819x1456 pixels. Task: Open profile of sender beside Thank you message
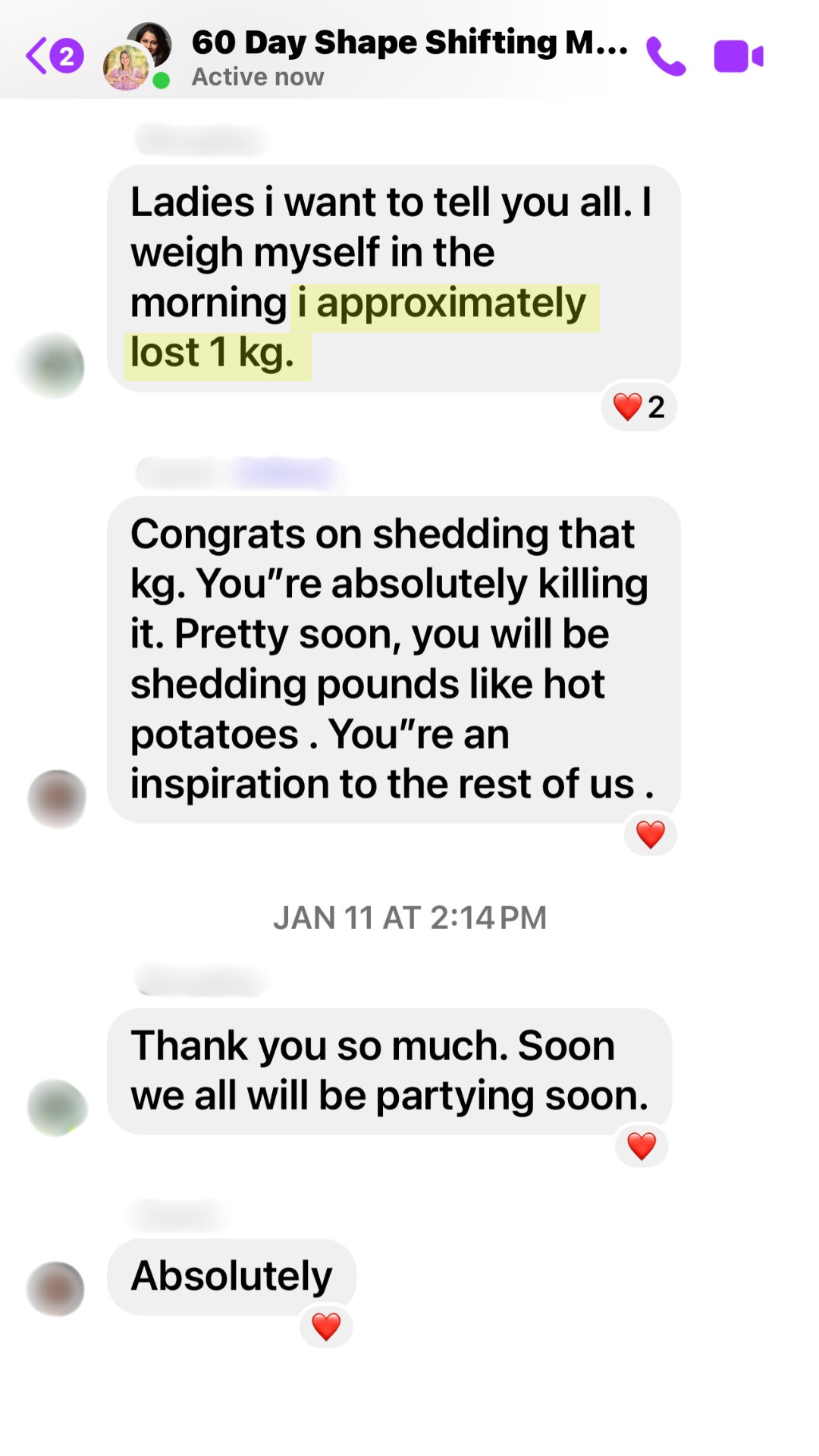[x=57, y=1108]
